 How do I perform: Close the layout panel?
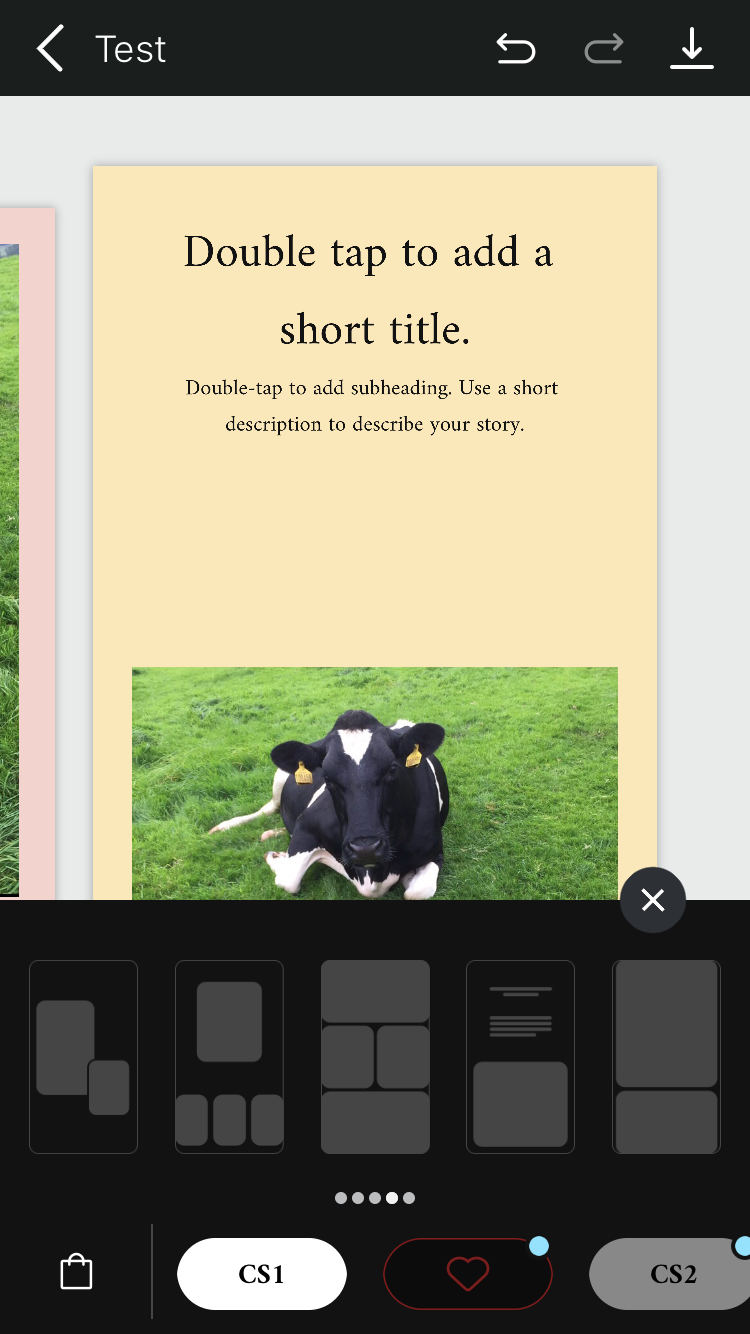(x=653, y=900)
